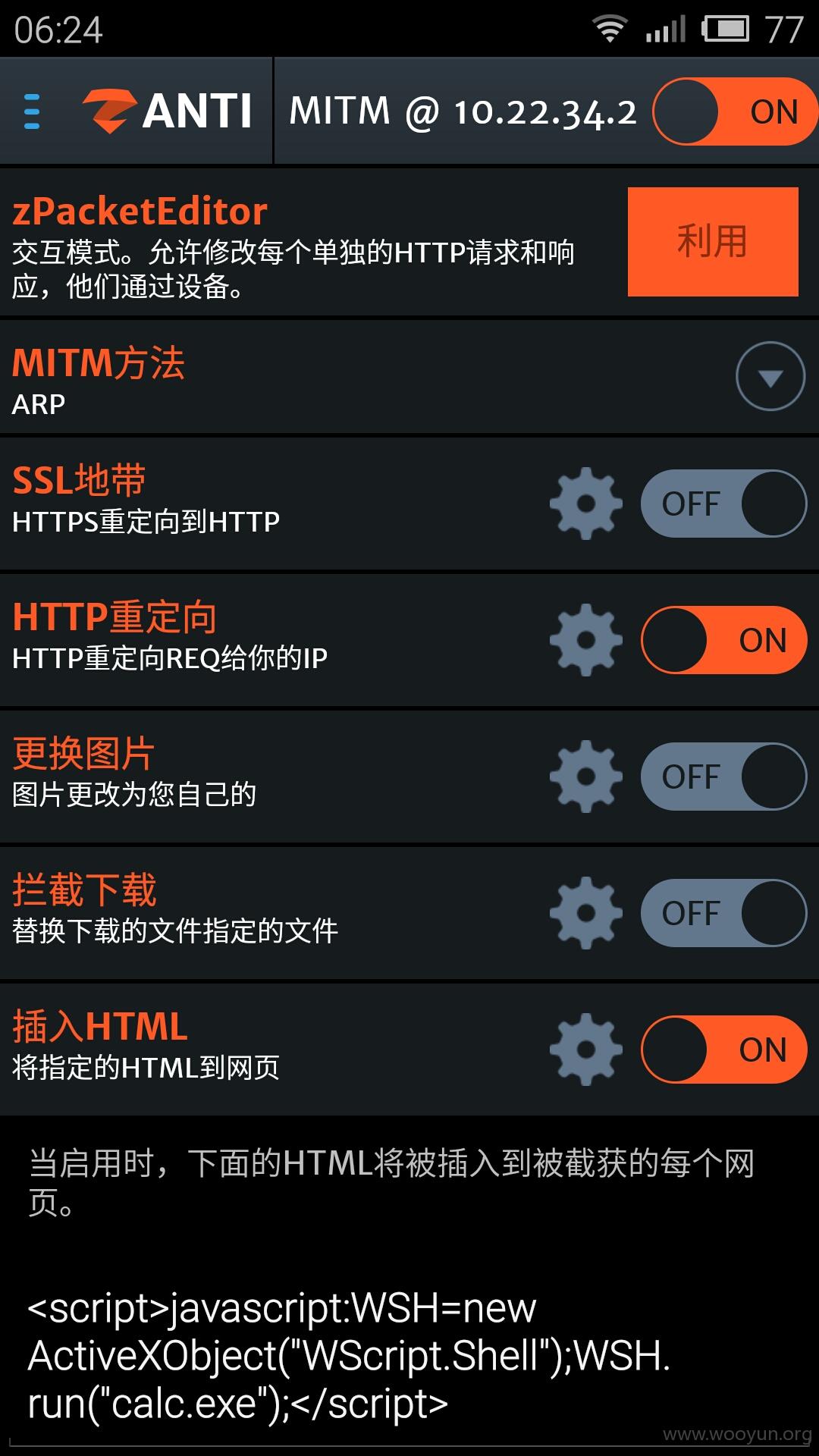Disable the HTTP重定向 toggle

click(x=723, y=640)
